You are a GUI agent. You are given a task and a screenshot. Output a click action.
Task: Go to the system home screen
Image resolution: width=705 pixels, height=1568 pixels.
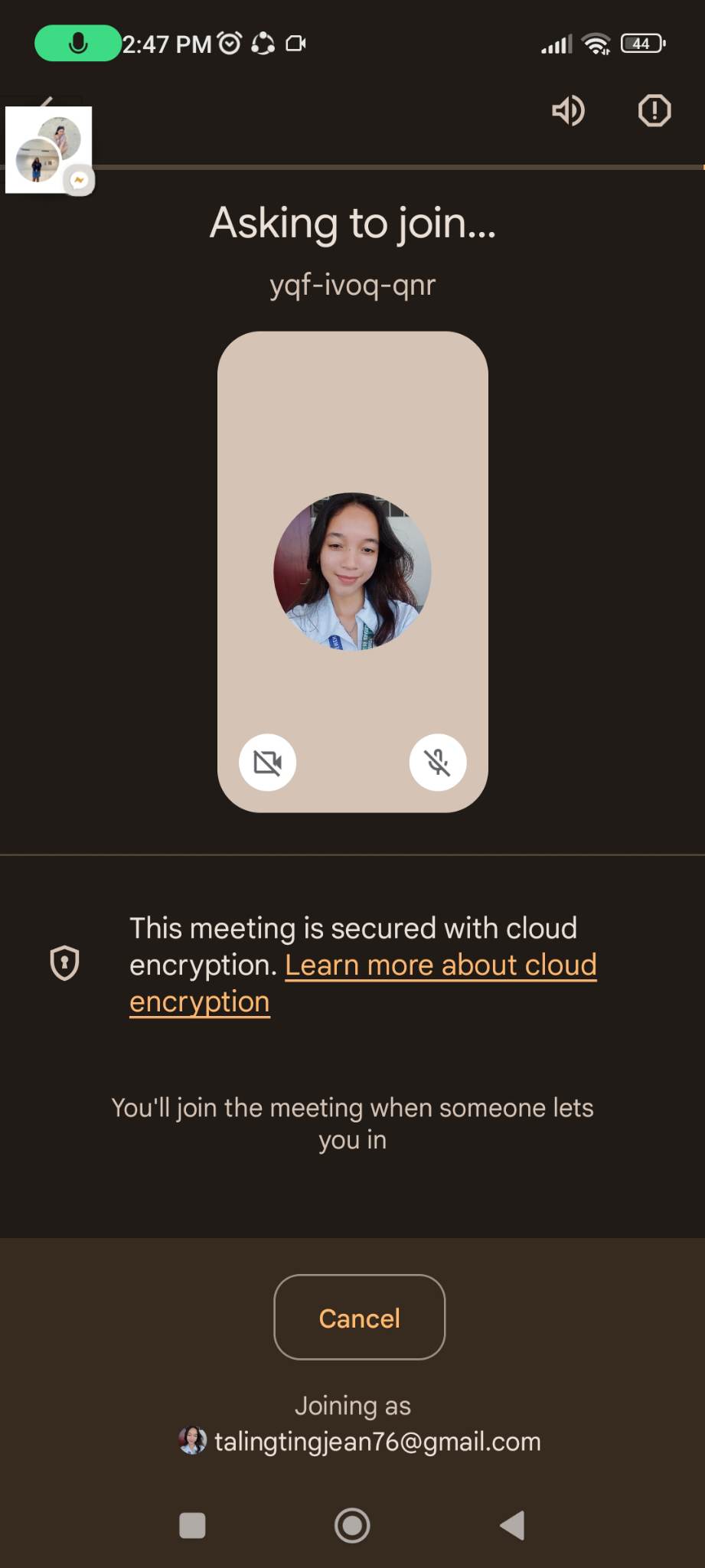352,1525
